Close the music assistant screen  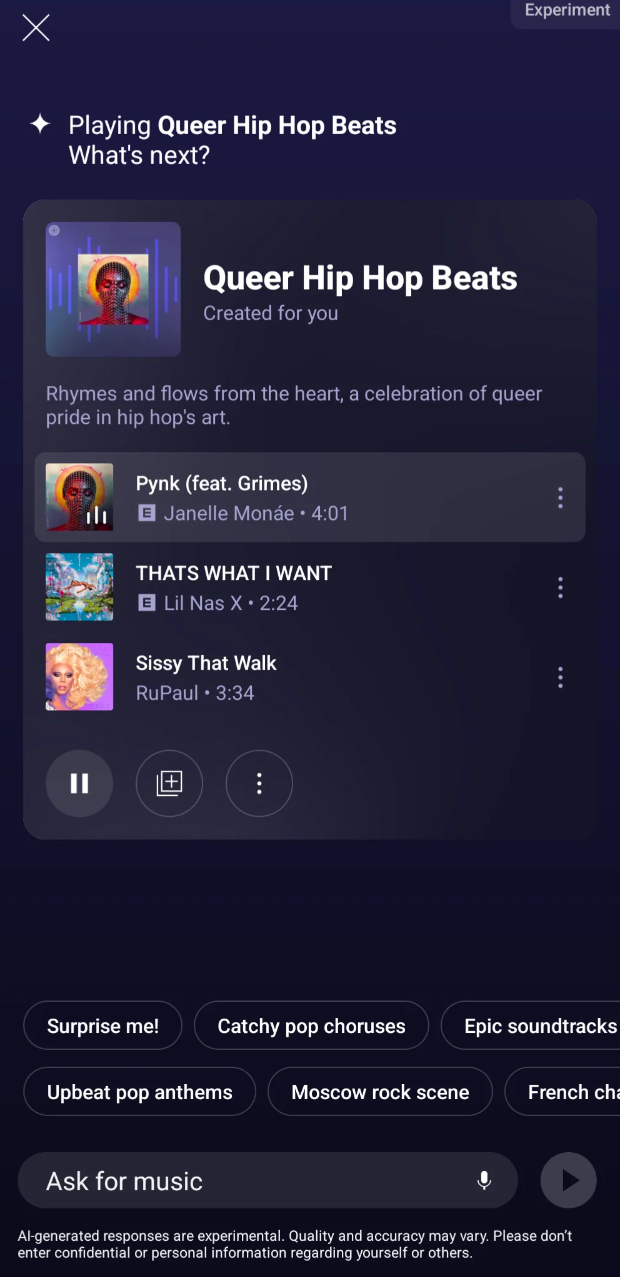pyautogui.click(x=36, y=28)
